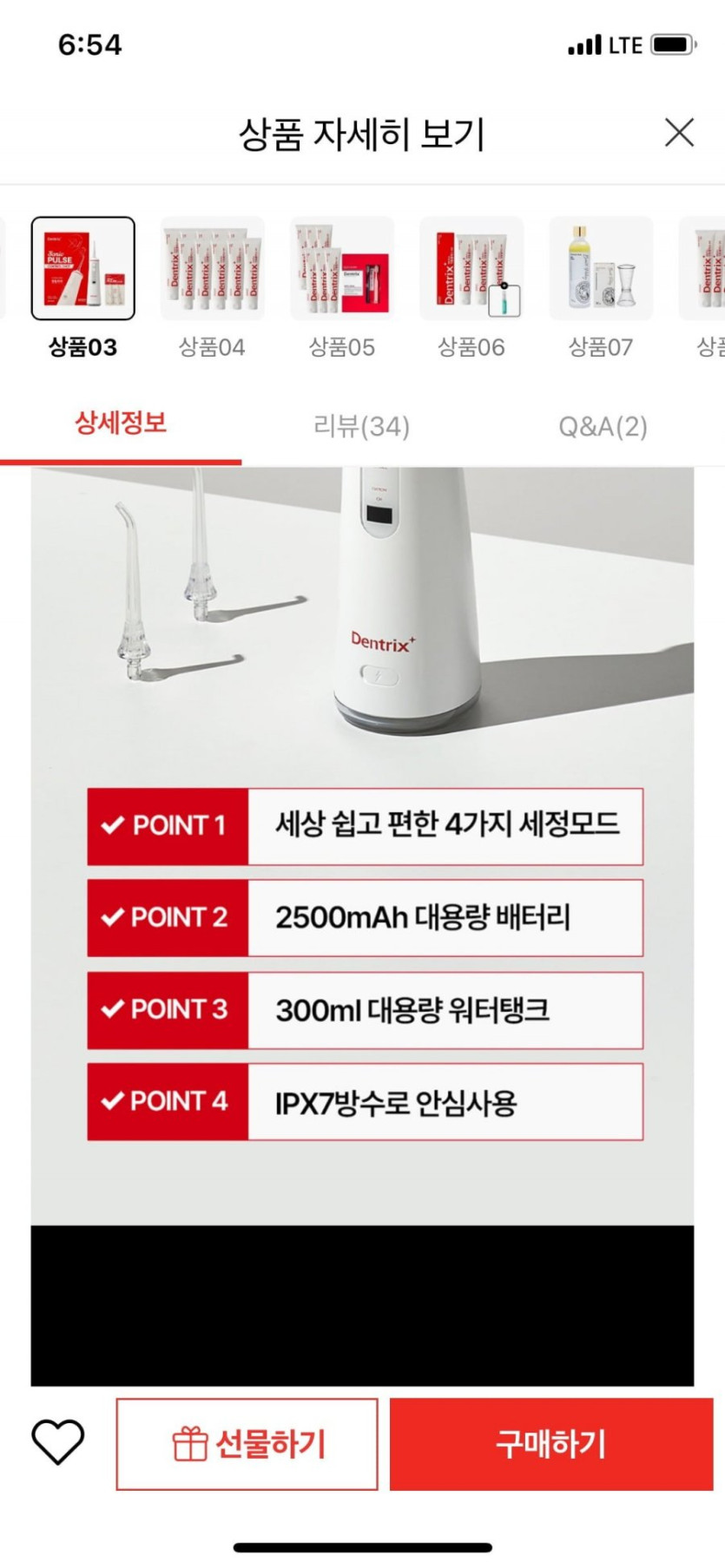Image resolution: width=725 pixels, height=1568 pixels.
Task: Switch to the 리뷰(34) tab
Action: [x=361, y=425]
